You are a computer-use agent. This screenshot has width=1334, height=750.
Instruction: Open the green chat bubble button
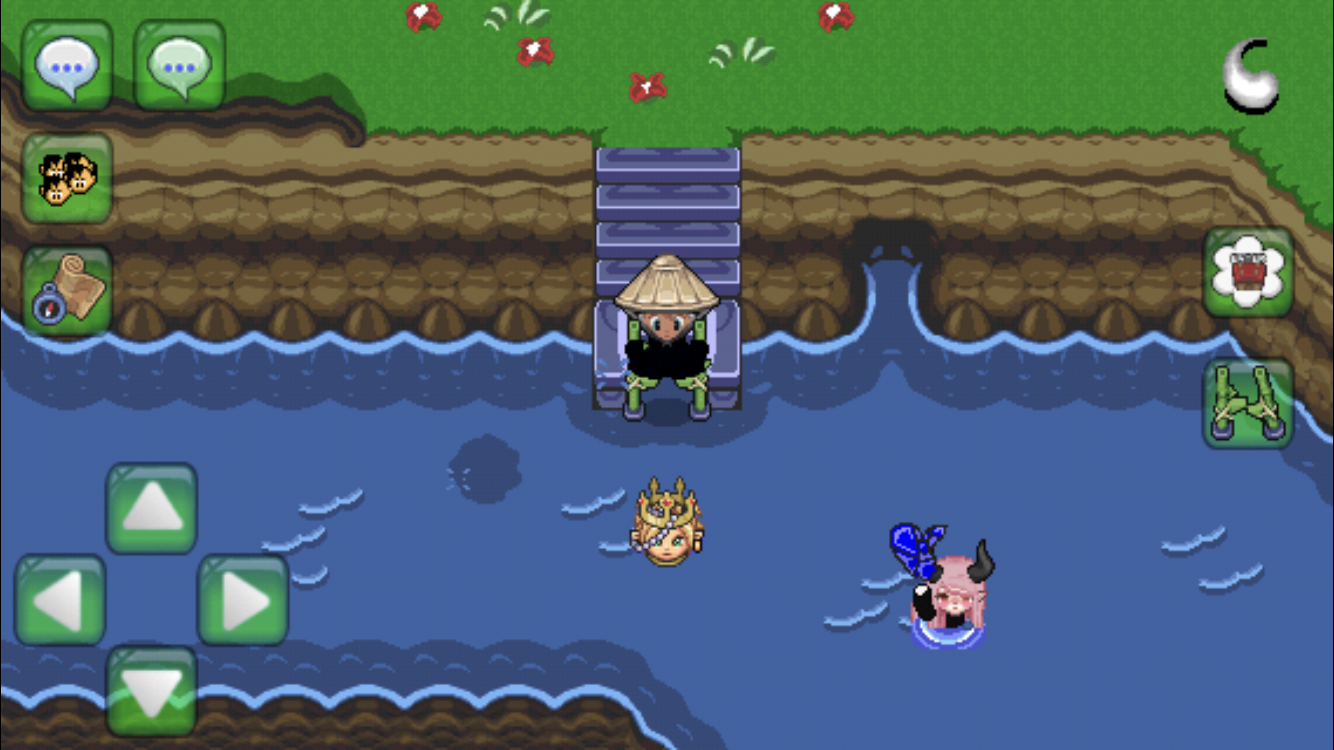coord(179,65)
